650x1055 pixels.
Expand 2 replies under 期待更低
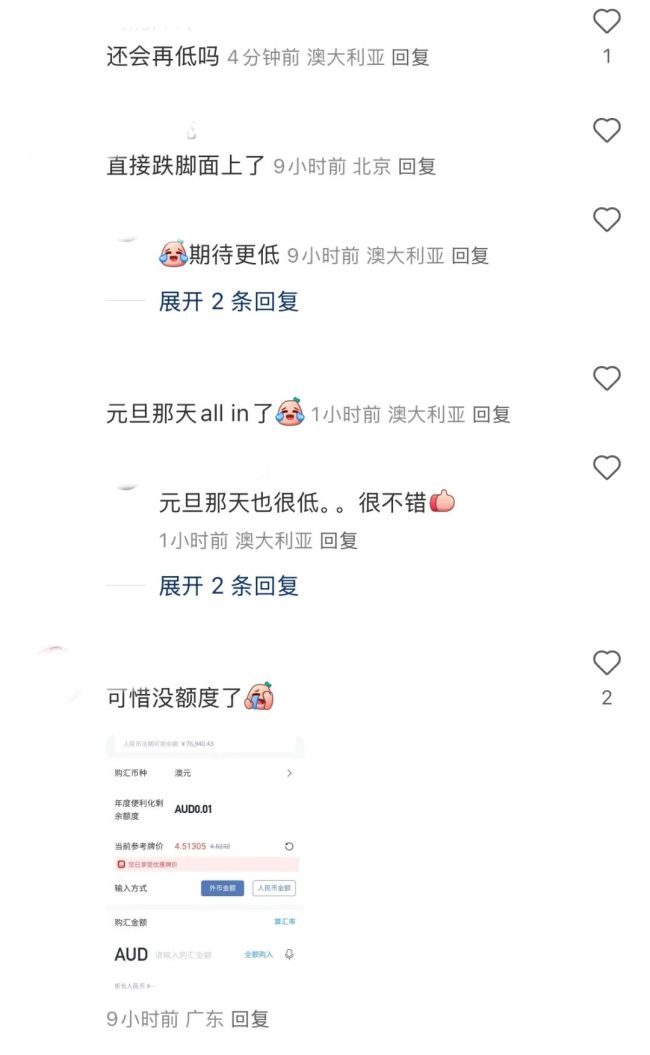point(228,301)
